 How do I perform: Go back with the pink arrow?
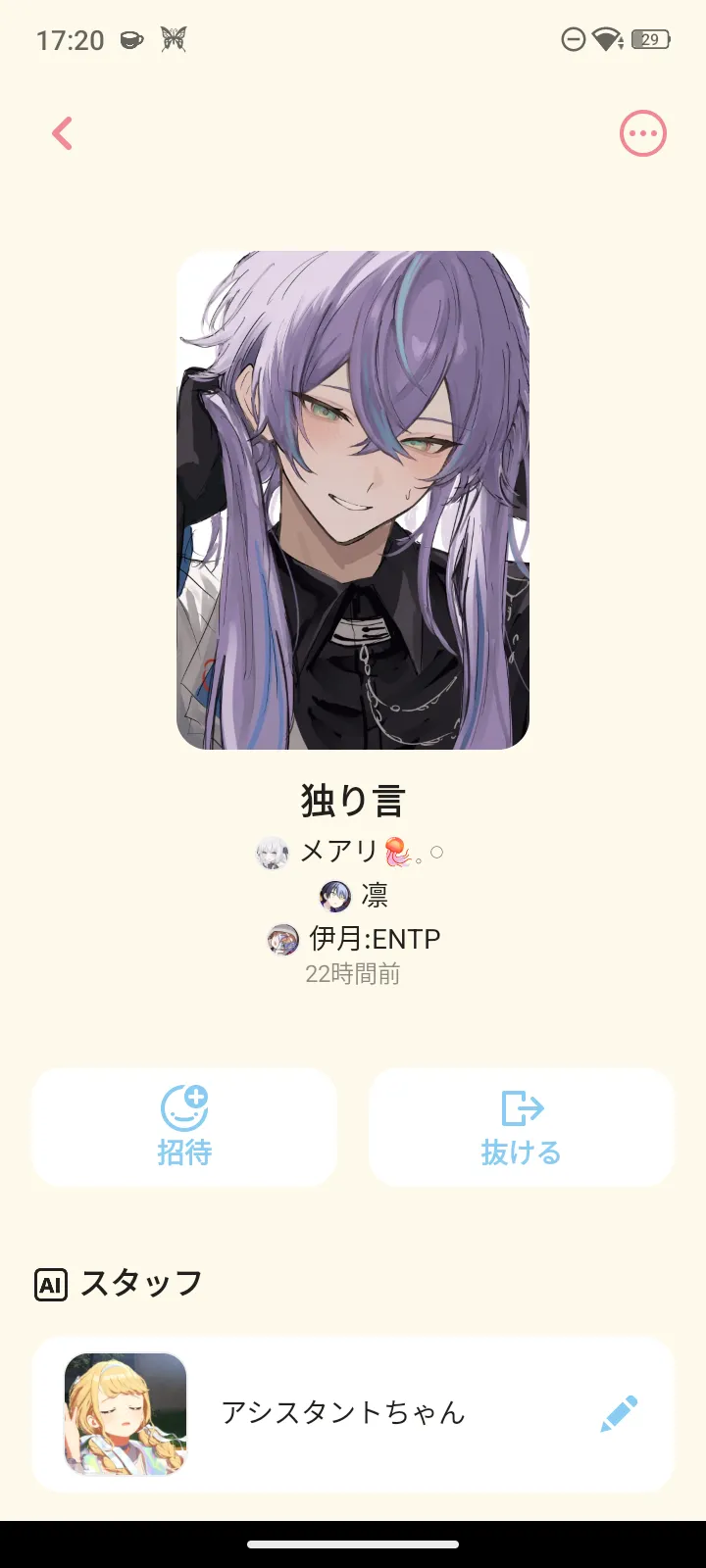[x=63, y=133]
